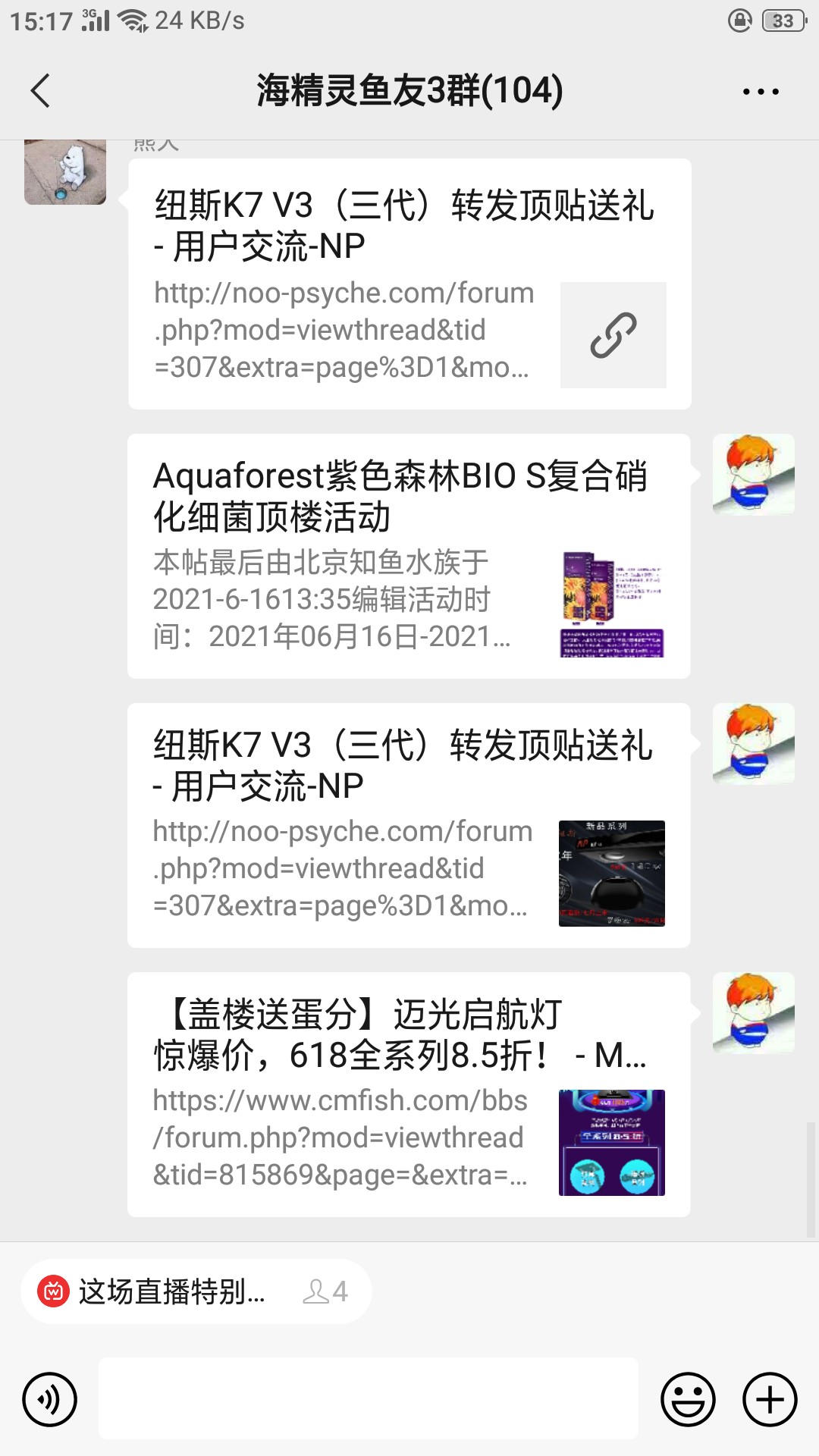View the polar bear avatar's profile
The width and height of the screenshot is (819, 1456).
click(x=65, y=171)
